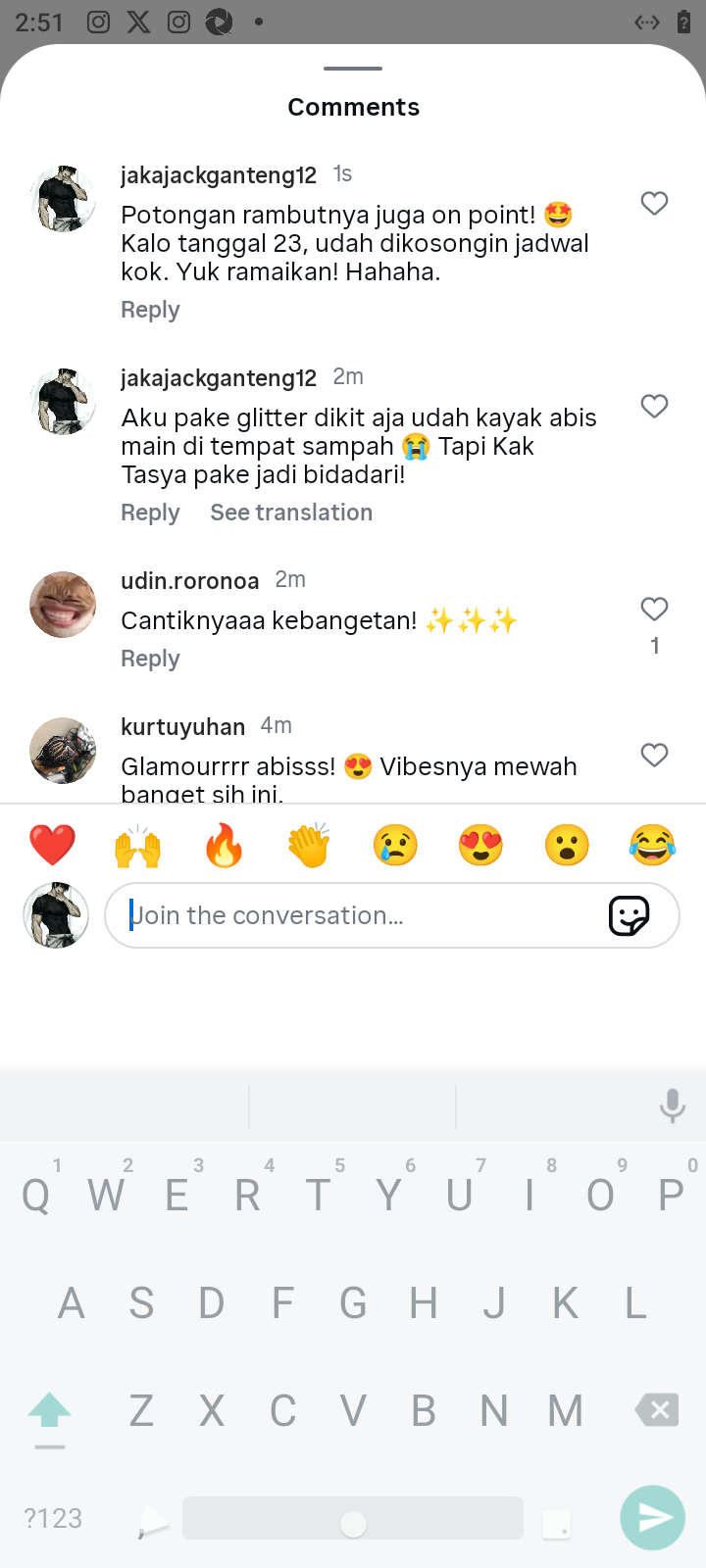The height and width of the screenshot is (1568, 706).
Task: Insert the laughing tears emoji
Action: pos(652,846)
